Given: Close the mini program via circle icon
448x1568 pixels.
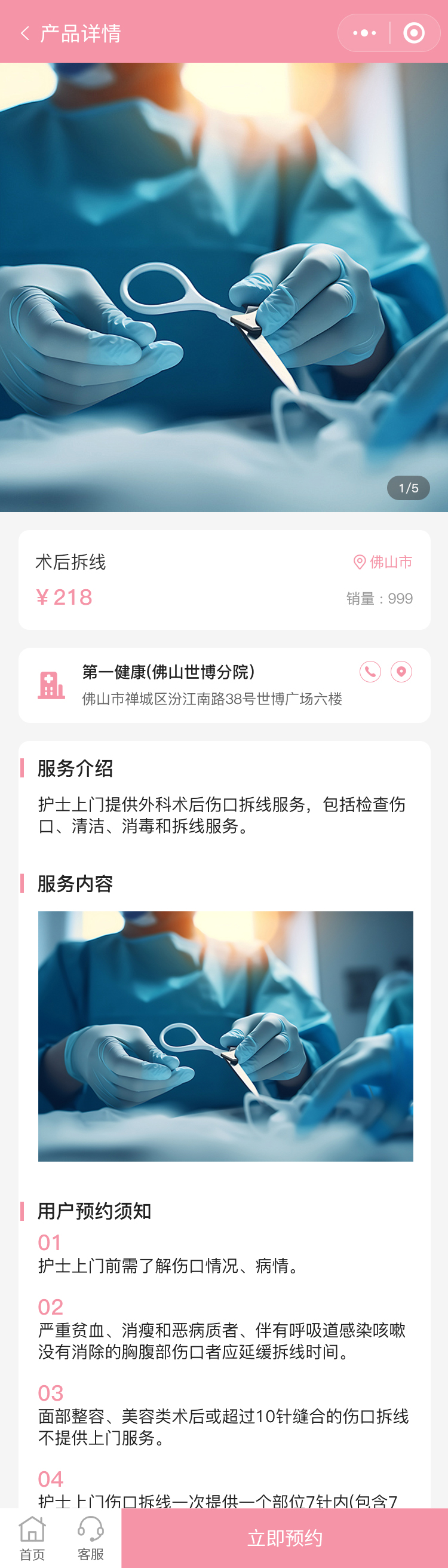Looking at the screenshot, I should pyautogui.click(x=414, y=33).
